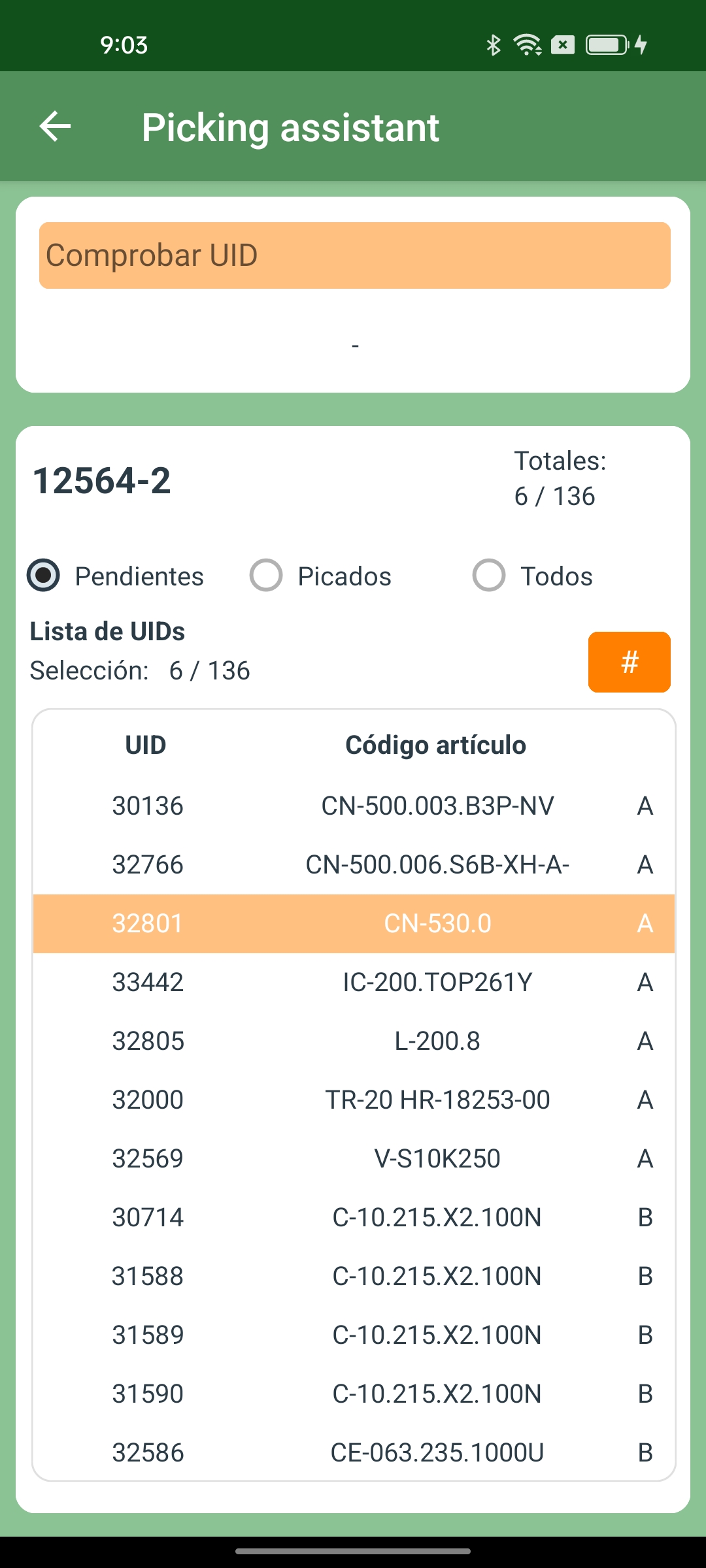Select the UID 30714 row
The height and width of the screenshot is (1568, 706).
(x=353, y=1217)
